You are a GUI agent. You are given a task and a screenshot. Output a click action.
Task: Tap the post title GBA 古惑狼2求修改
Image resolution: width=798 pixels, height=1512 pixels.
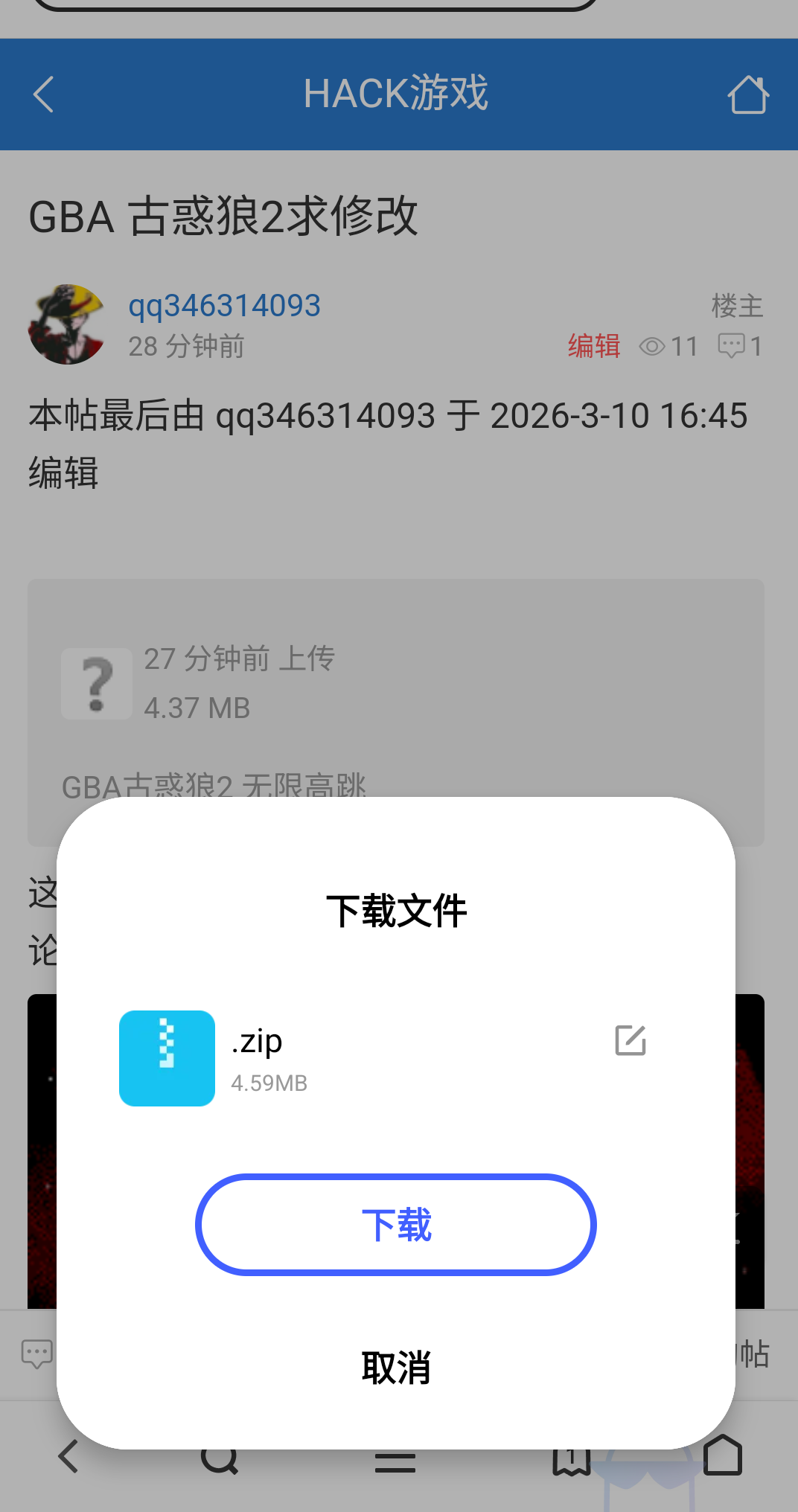[x=223, y=218]
